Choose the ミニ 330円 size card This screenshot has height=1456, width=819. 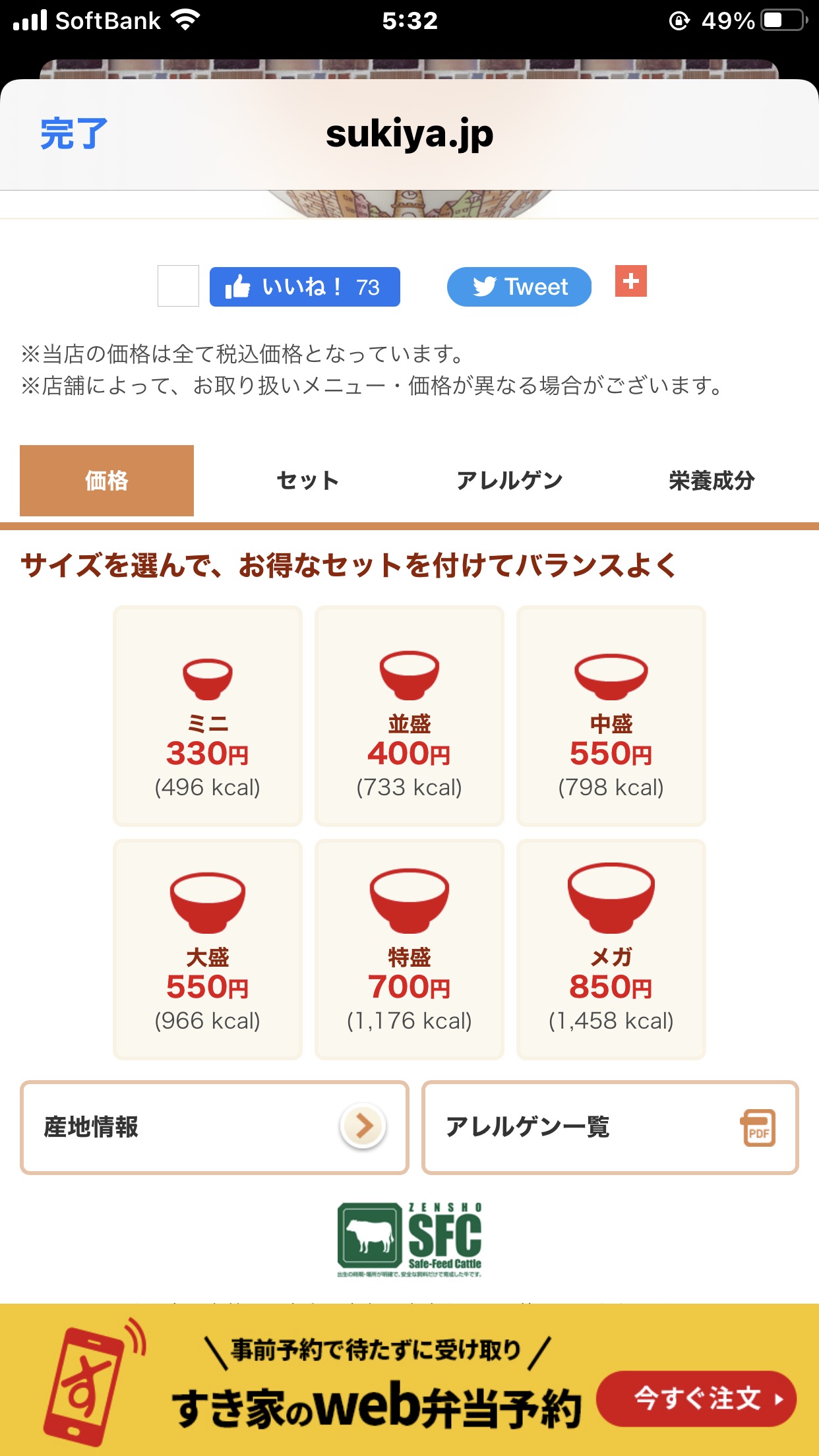point(208,716)
